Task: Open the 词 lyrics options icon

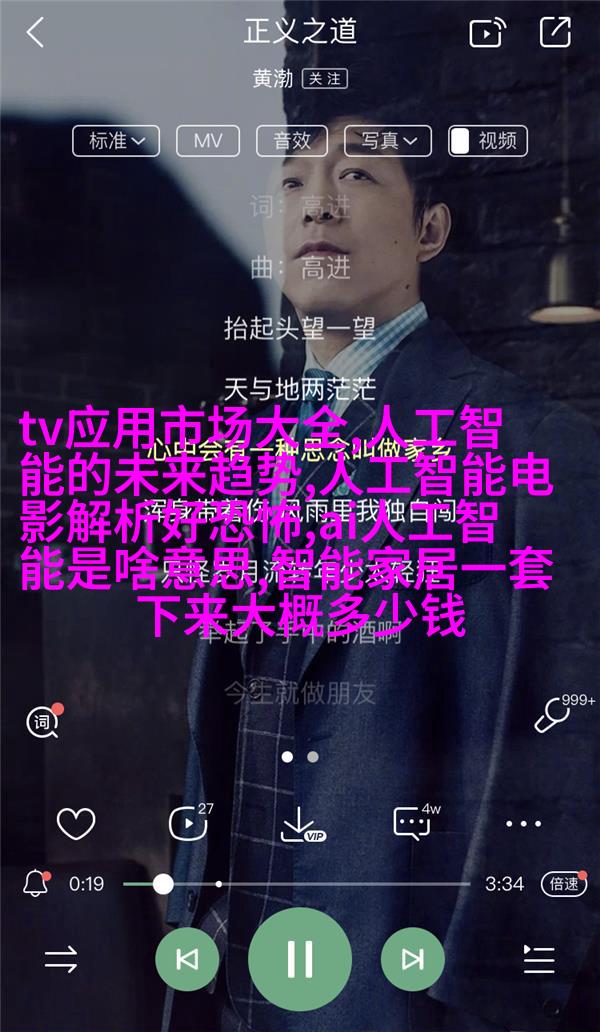Action: click(x=43, y=719)
